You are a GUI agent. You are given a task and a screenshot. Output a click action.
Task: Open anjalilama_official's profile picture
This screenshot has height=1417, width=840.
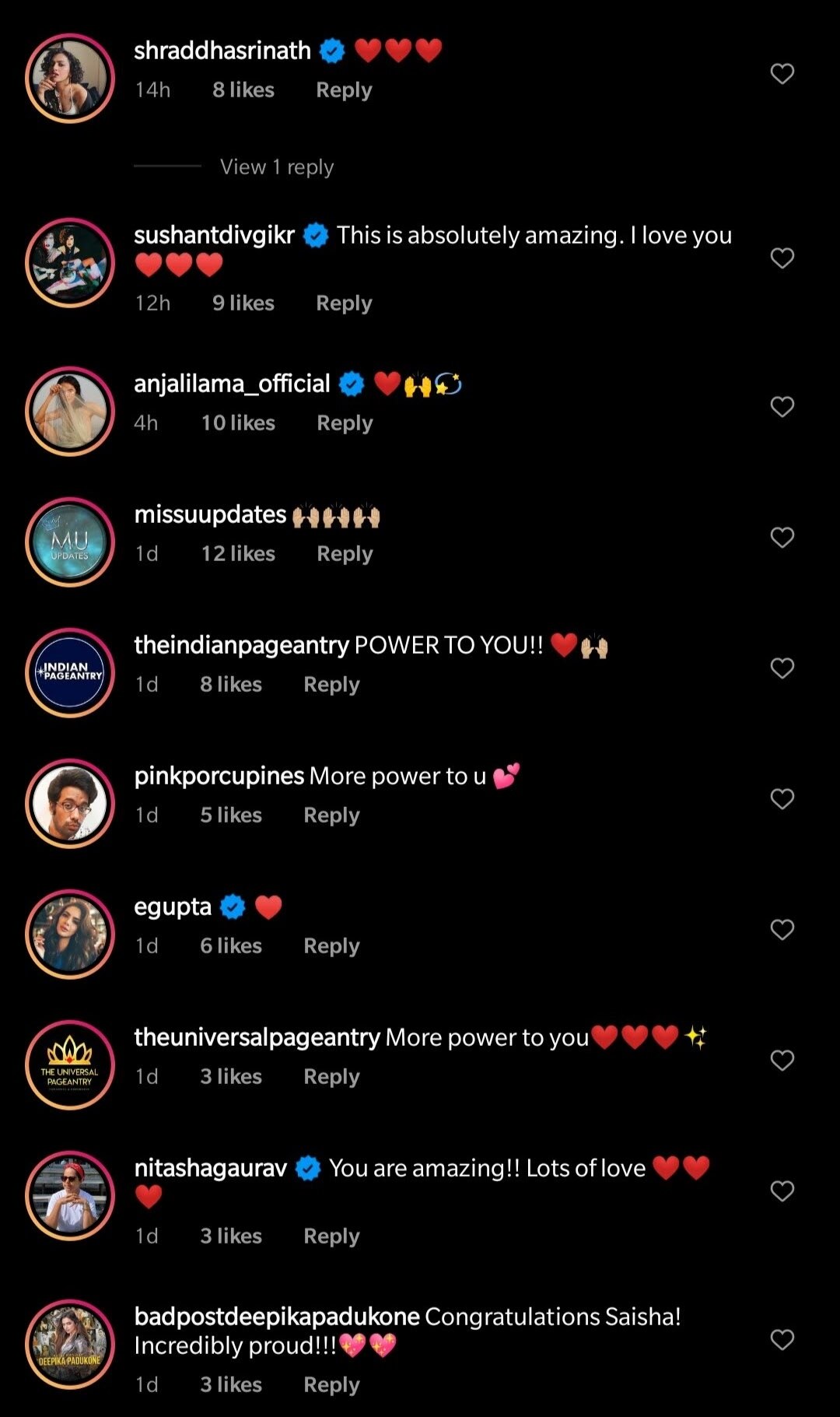70,411
